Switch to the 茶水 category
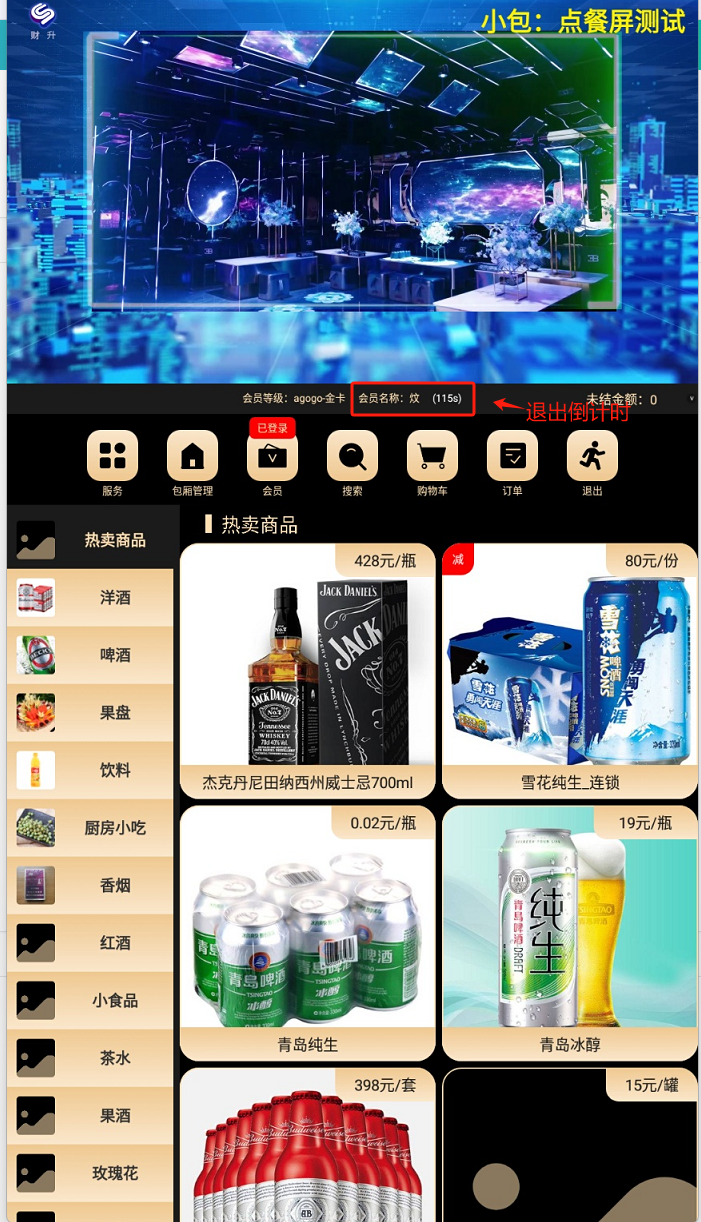This screenshot has height=1222, width=701. click(90, 1058)
